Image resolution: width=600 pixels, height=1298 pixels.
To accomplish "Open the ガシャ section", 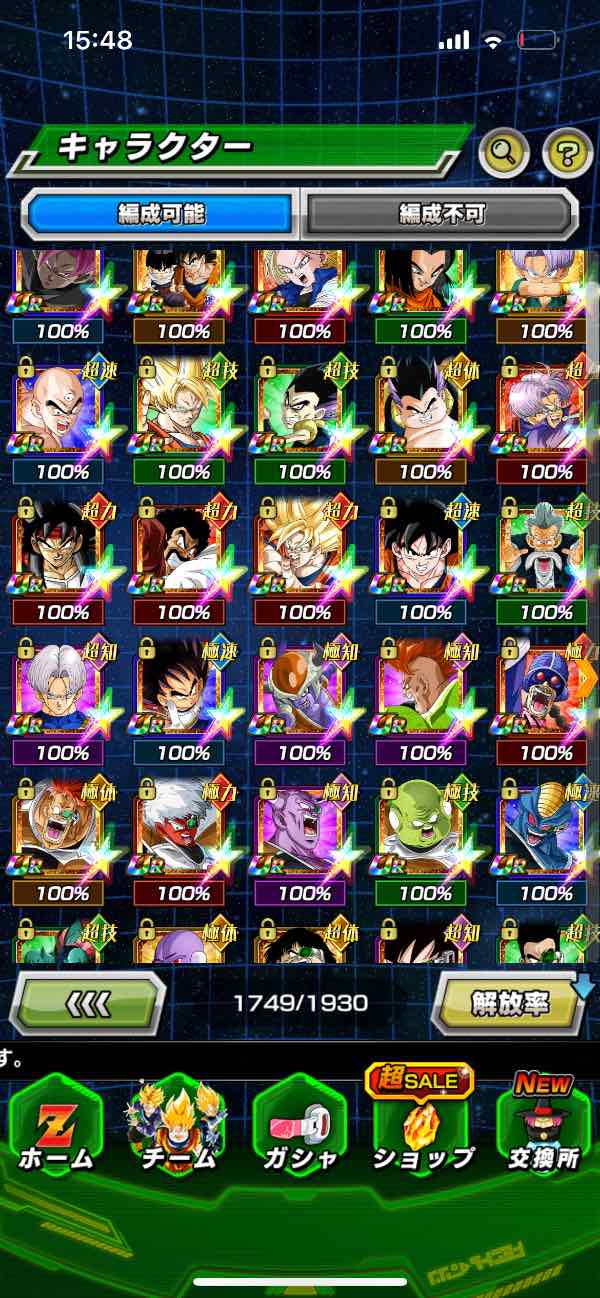I will point(300,1123).
